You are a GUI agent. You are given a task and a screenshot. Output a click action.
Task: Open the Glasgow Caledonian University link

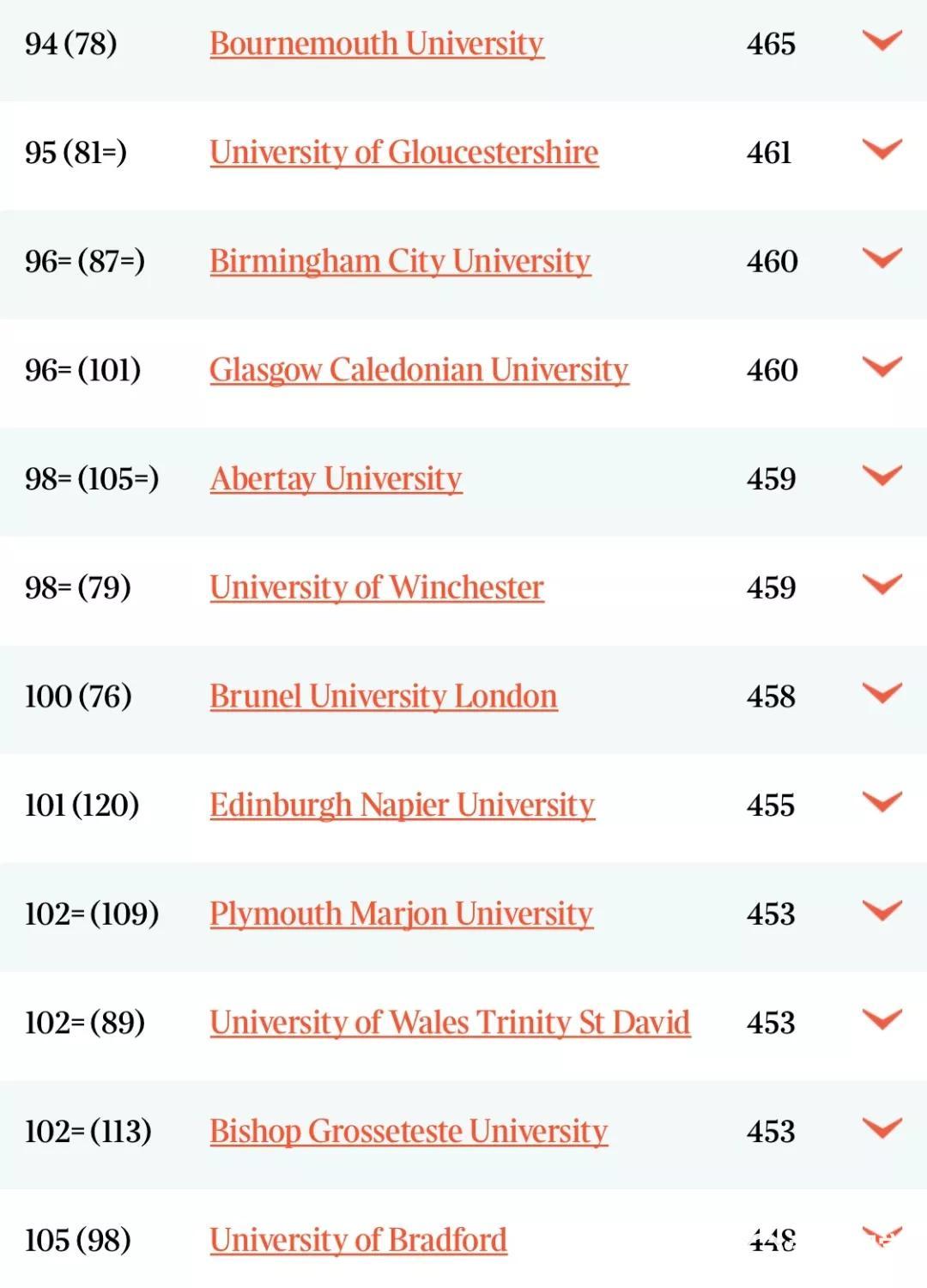tap(419, 370)
